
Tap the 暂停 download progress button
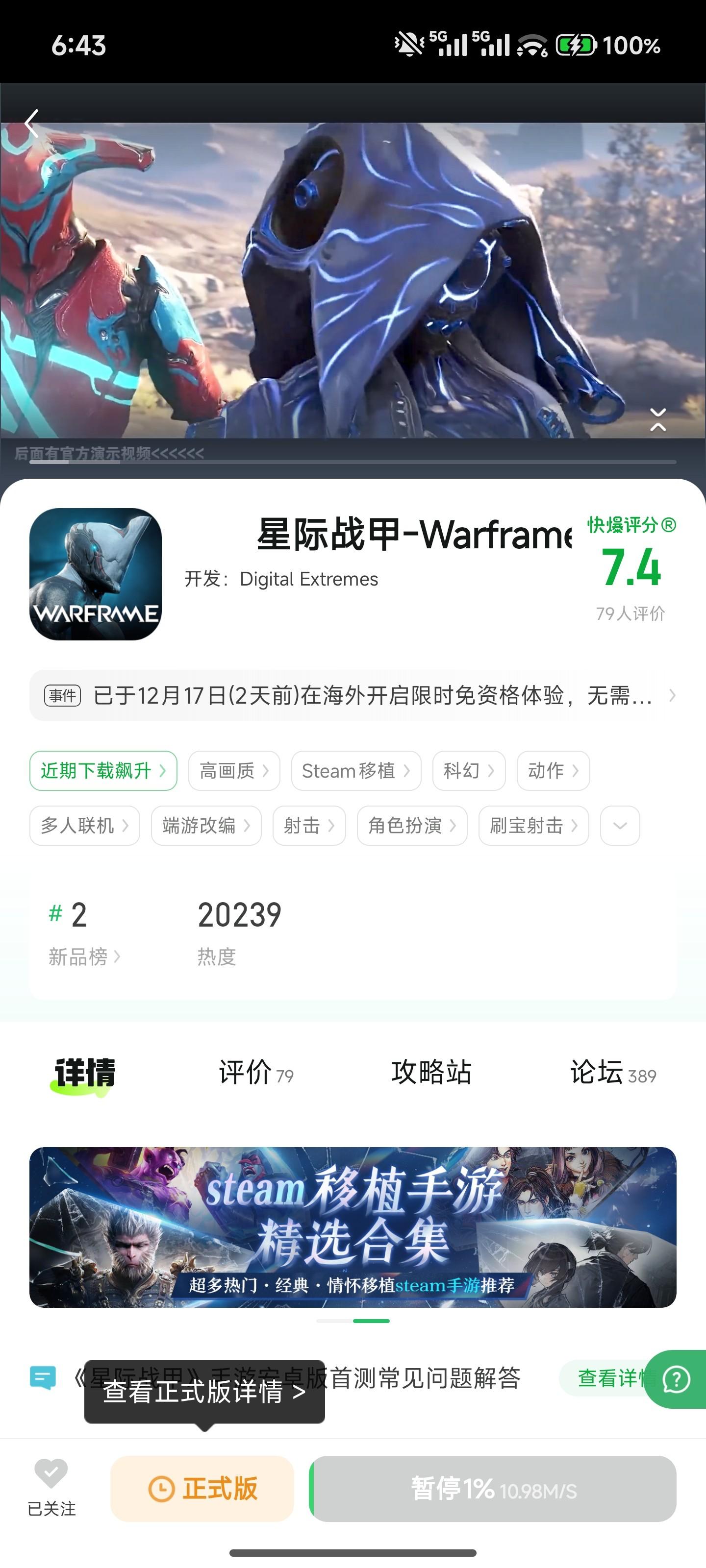pyautogui.click(x=493, y=1488)
